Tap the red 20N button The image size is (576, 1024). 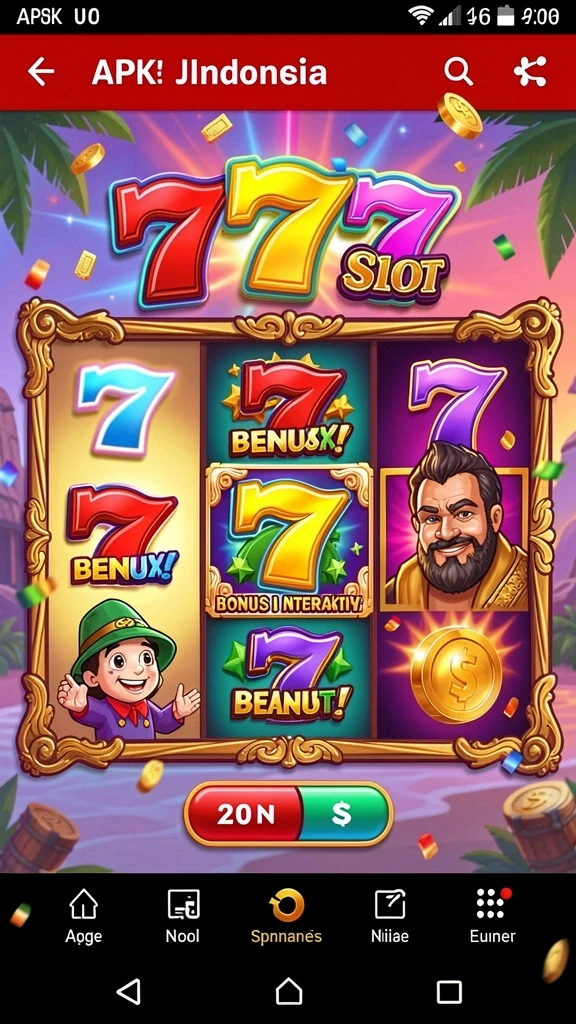click(x=245, y=813)
